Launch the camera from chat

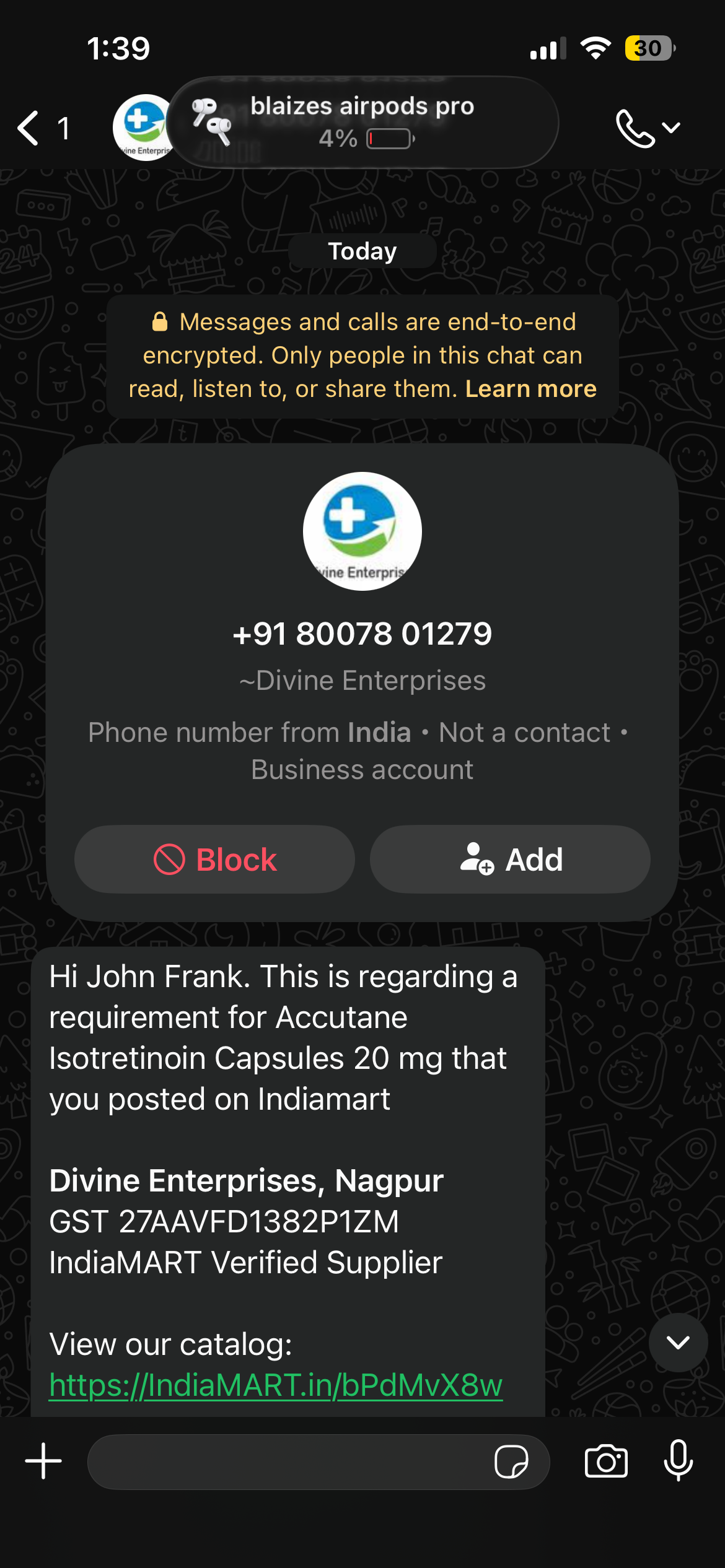click(606, 1461)
